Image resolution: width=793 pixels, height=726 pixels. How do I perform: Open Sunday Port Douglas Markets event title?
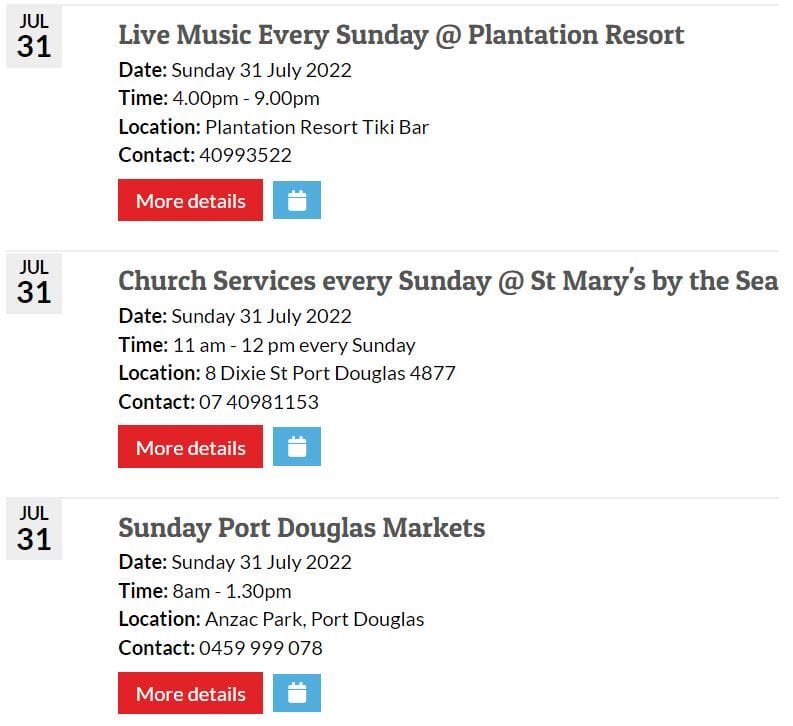click(x=301, y=527)
